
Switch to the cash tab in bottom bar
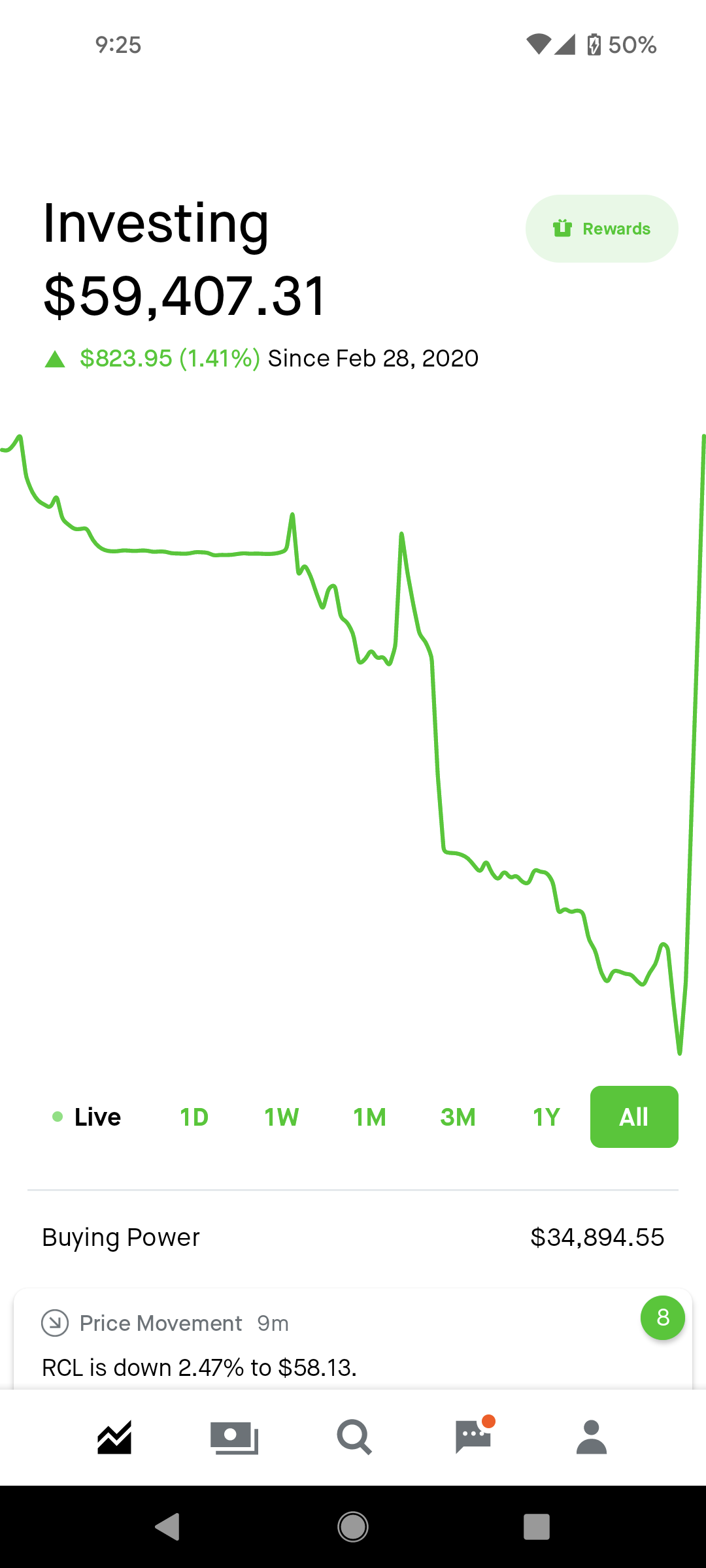(x=234, y=1437)
